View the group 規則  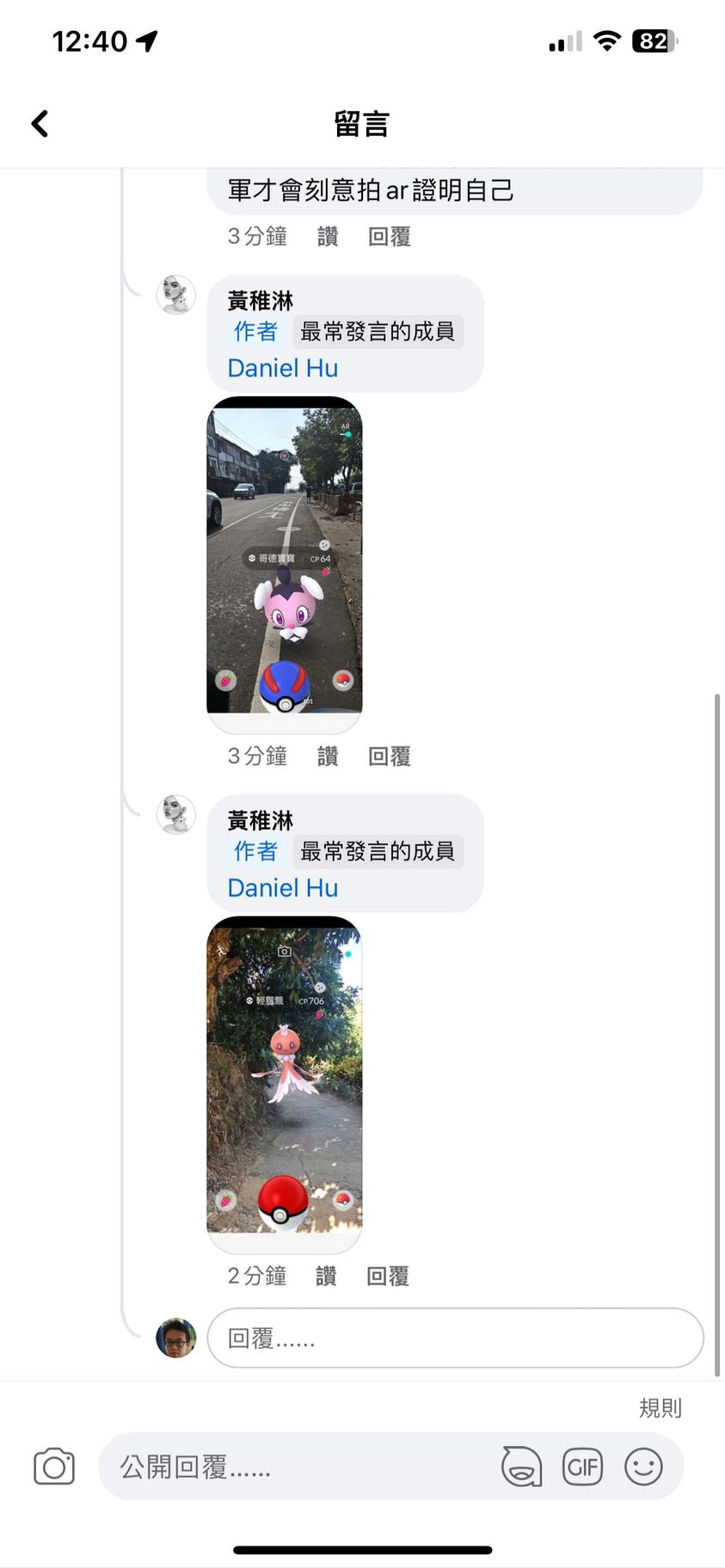[x=660, y=1408]
